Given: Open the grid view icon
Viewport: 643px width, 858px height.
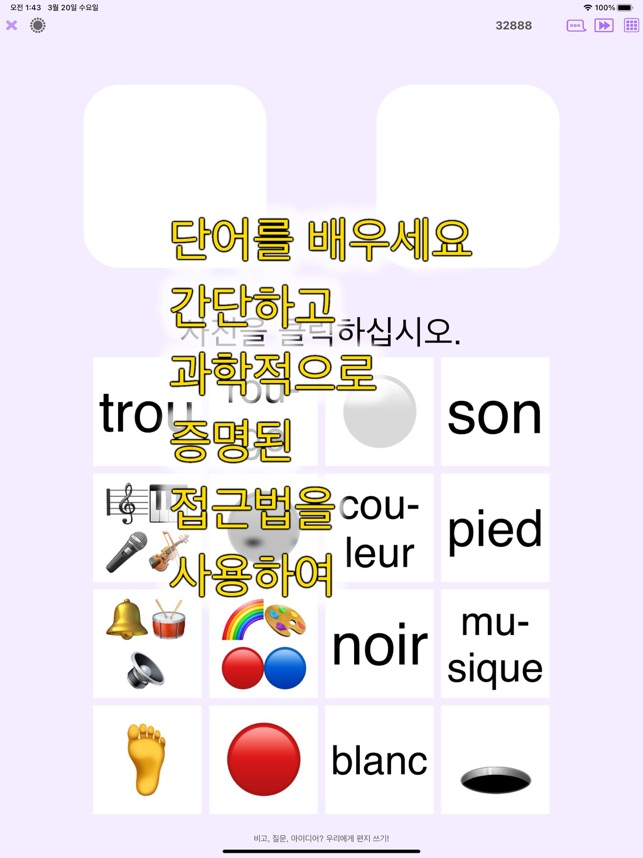Looking at the screenshot, I should click(631, 26).
